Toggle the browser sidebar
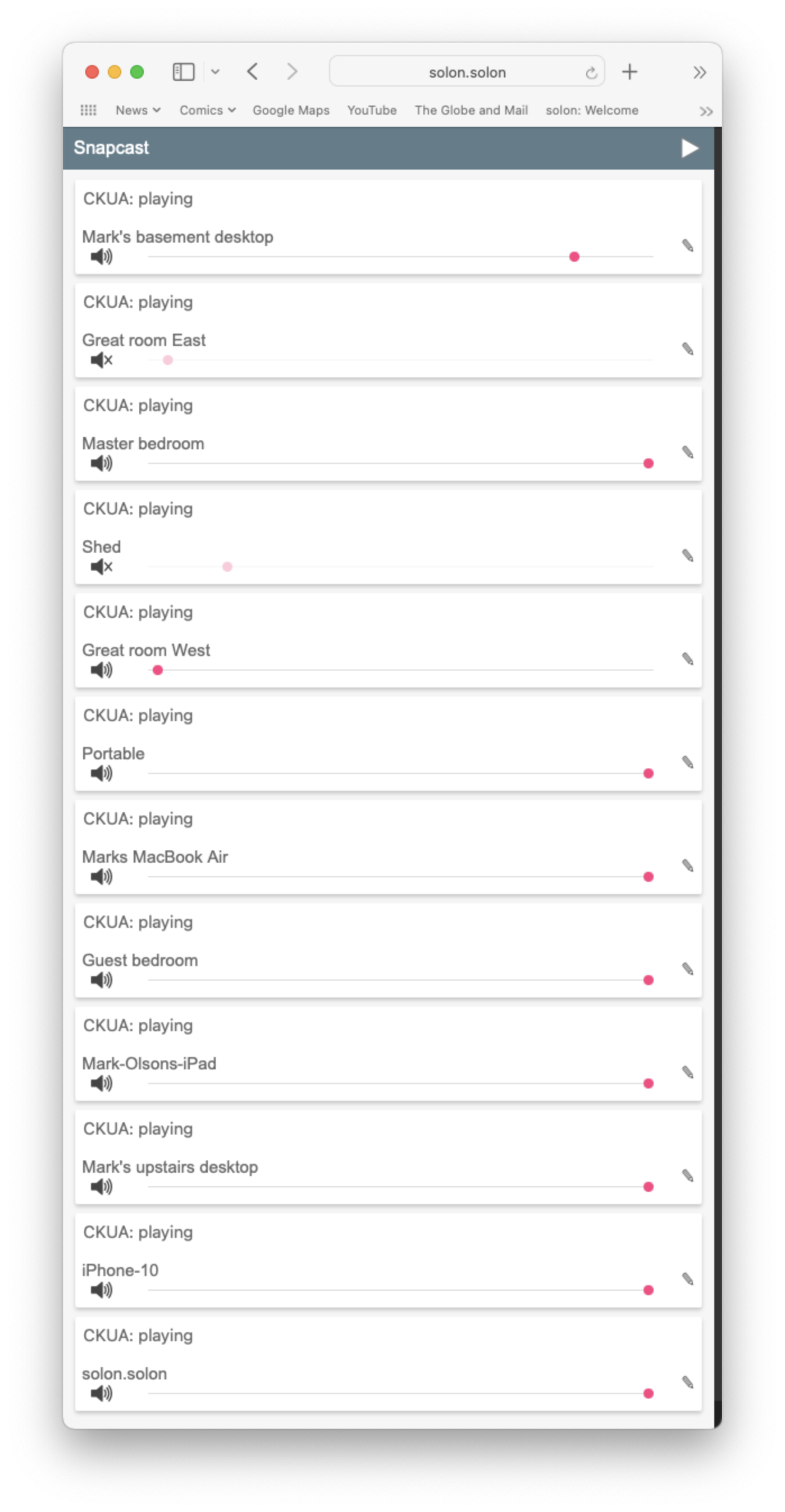The height and width of the screenshot is (1512, 785). pyautogui.click(x=183, y=71)
